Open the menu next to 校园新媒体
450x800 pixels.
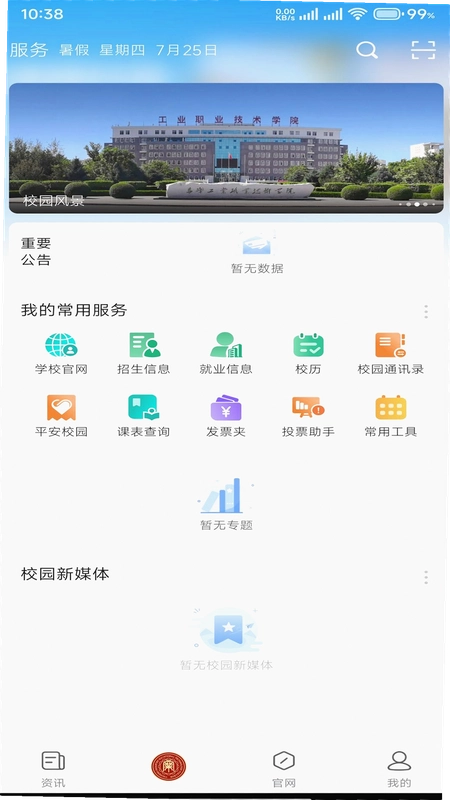(426, 578)
